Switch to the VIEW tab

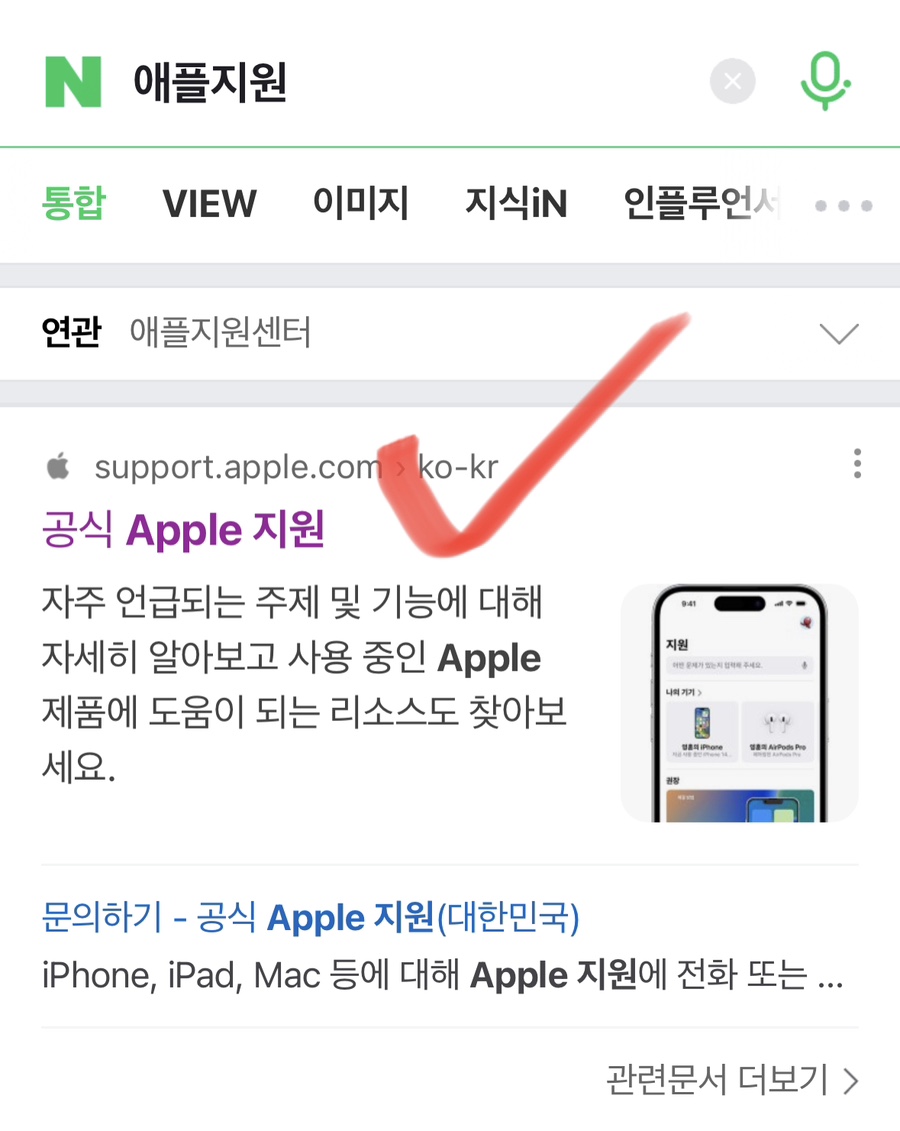click(209, 204)
